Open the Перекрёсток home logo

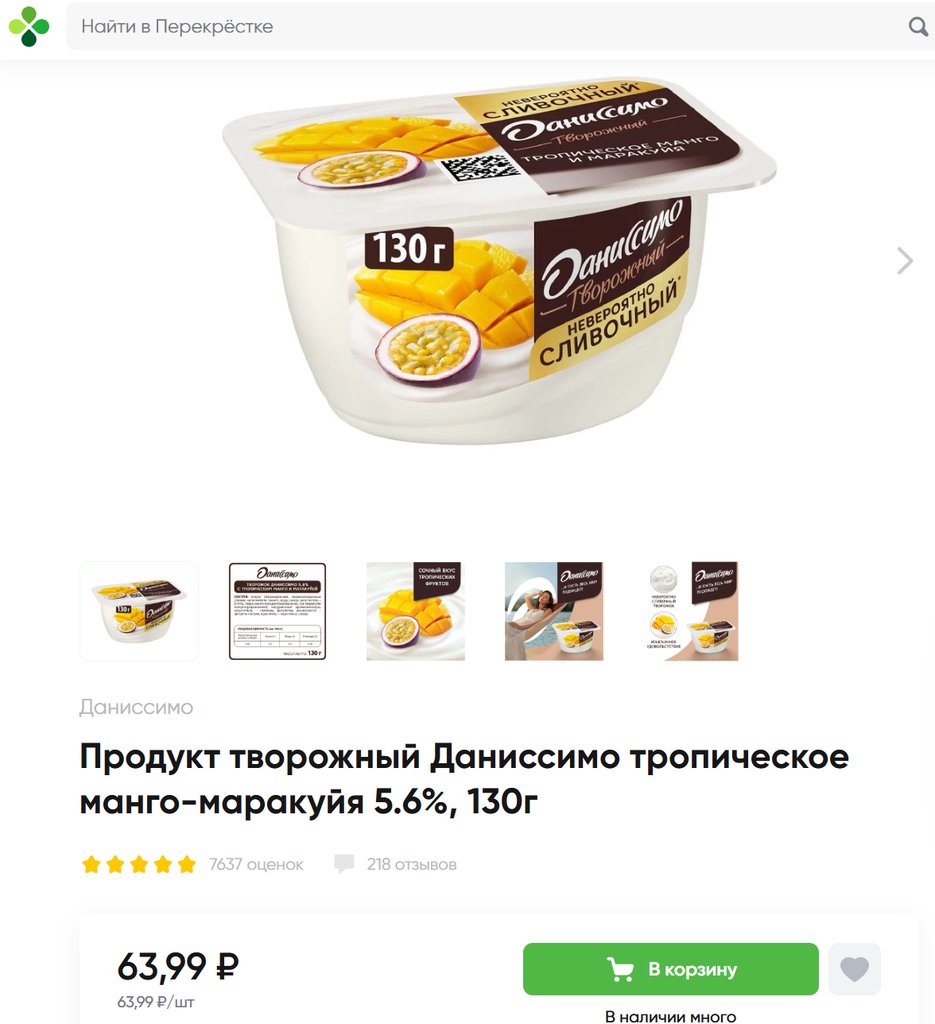point(29,26)
